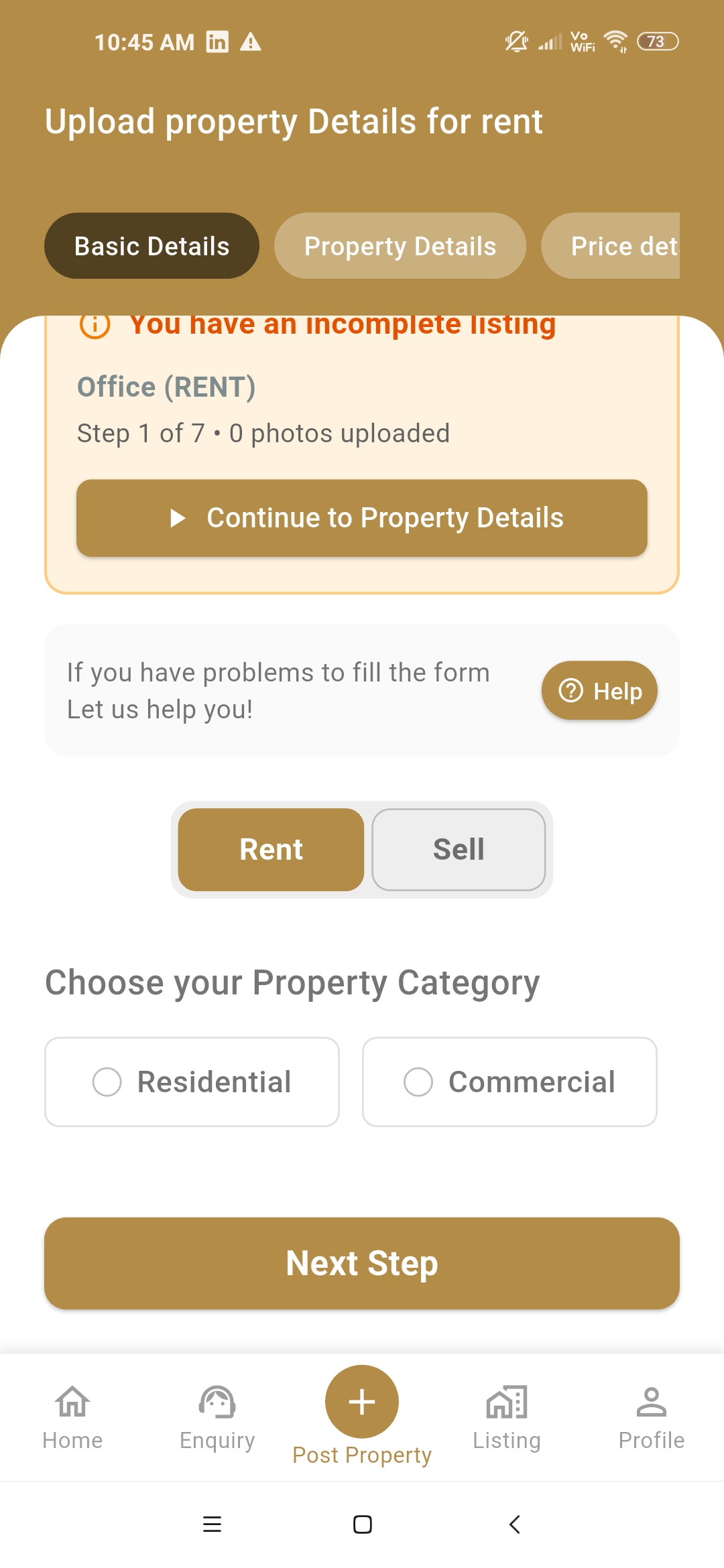
Task: Select Residential as property category
Action: tap(192, 1082)
